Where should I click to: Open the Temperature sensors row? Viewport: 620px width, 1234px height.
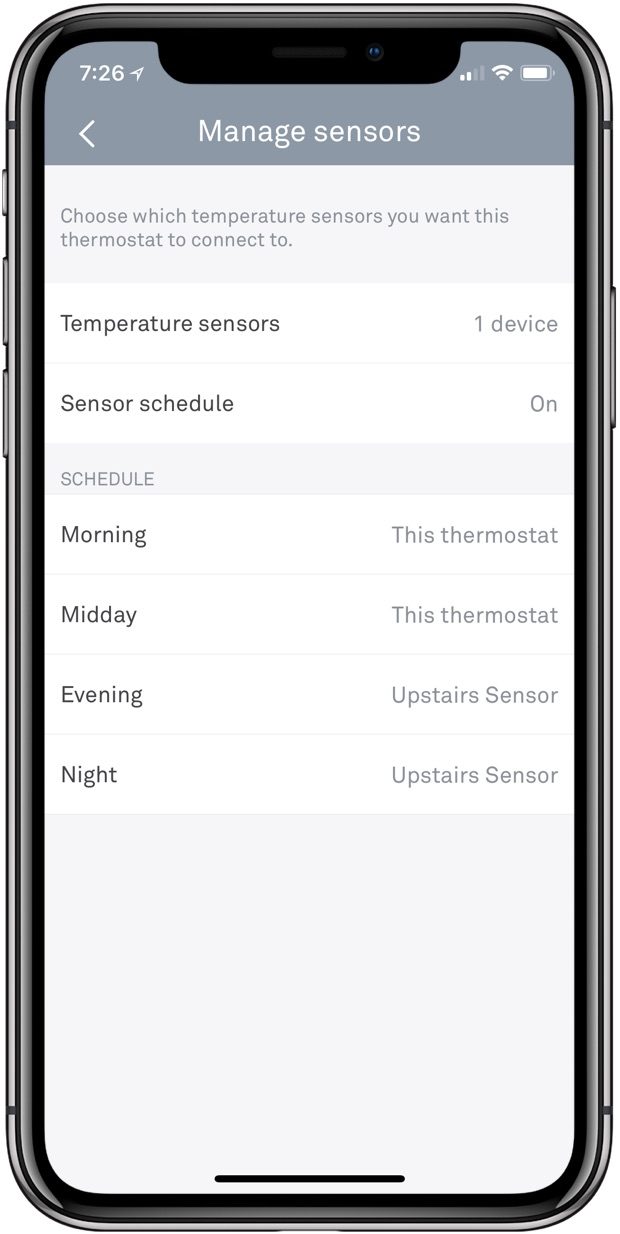(x=309, y=323)
